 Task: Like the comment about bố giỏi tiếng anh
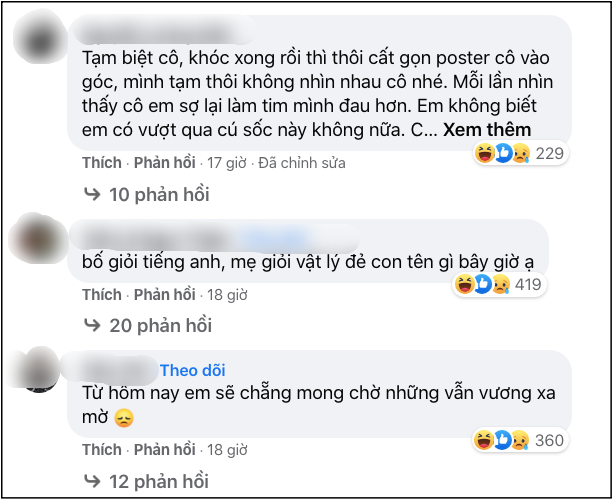pyautogui.click(x=101, y=294)
